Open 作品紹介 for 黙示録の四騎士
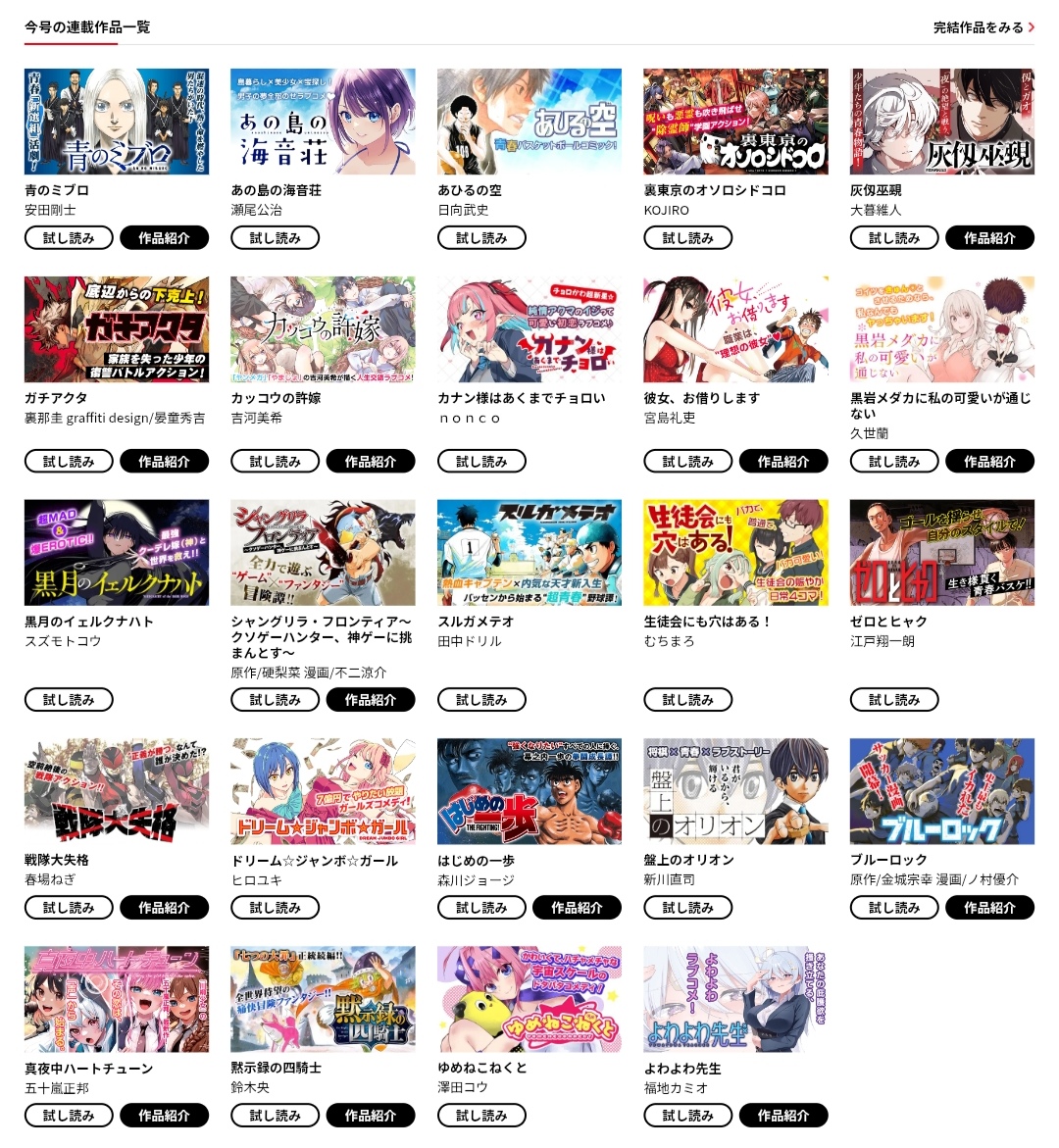Viewport: 1059px width, 1148px height. [x=371, y=1116]
